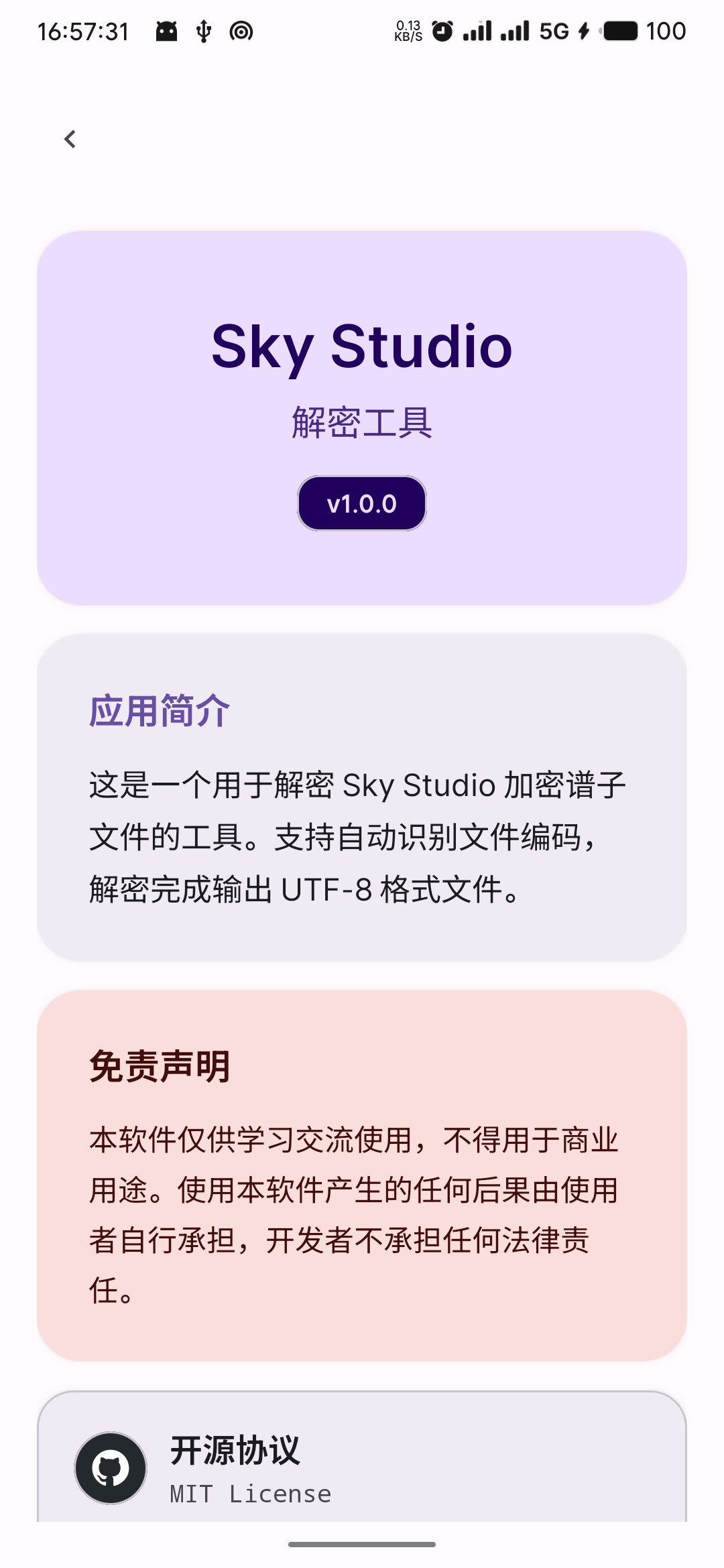Go back using the top-left arrow

click(x=70, y=139)
